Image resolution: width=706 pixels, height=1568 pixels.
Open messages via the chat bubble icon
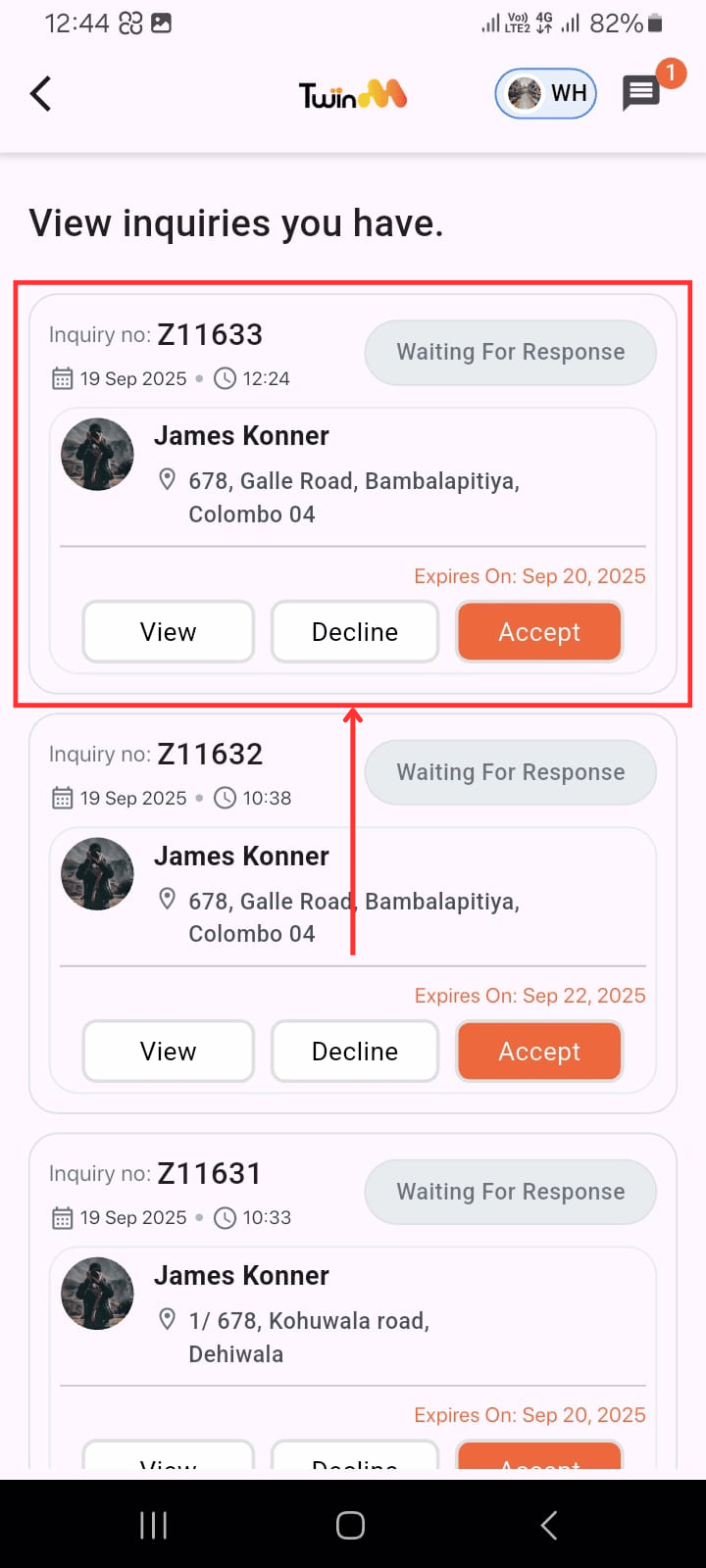tap(640, 93)
